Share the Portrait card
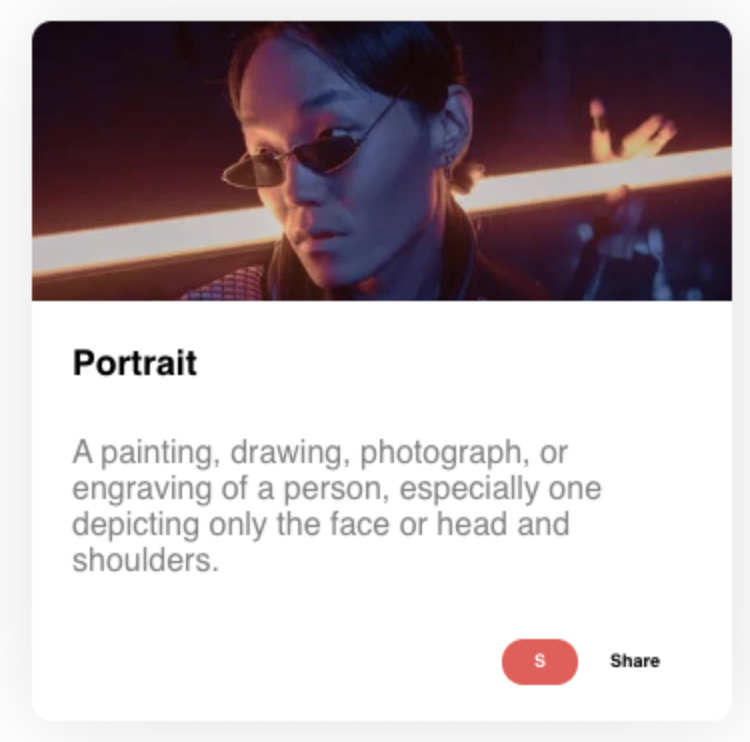This screenshot has width=750, height=742. (x=634, y=661)
